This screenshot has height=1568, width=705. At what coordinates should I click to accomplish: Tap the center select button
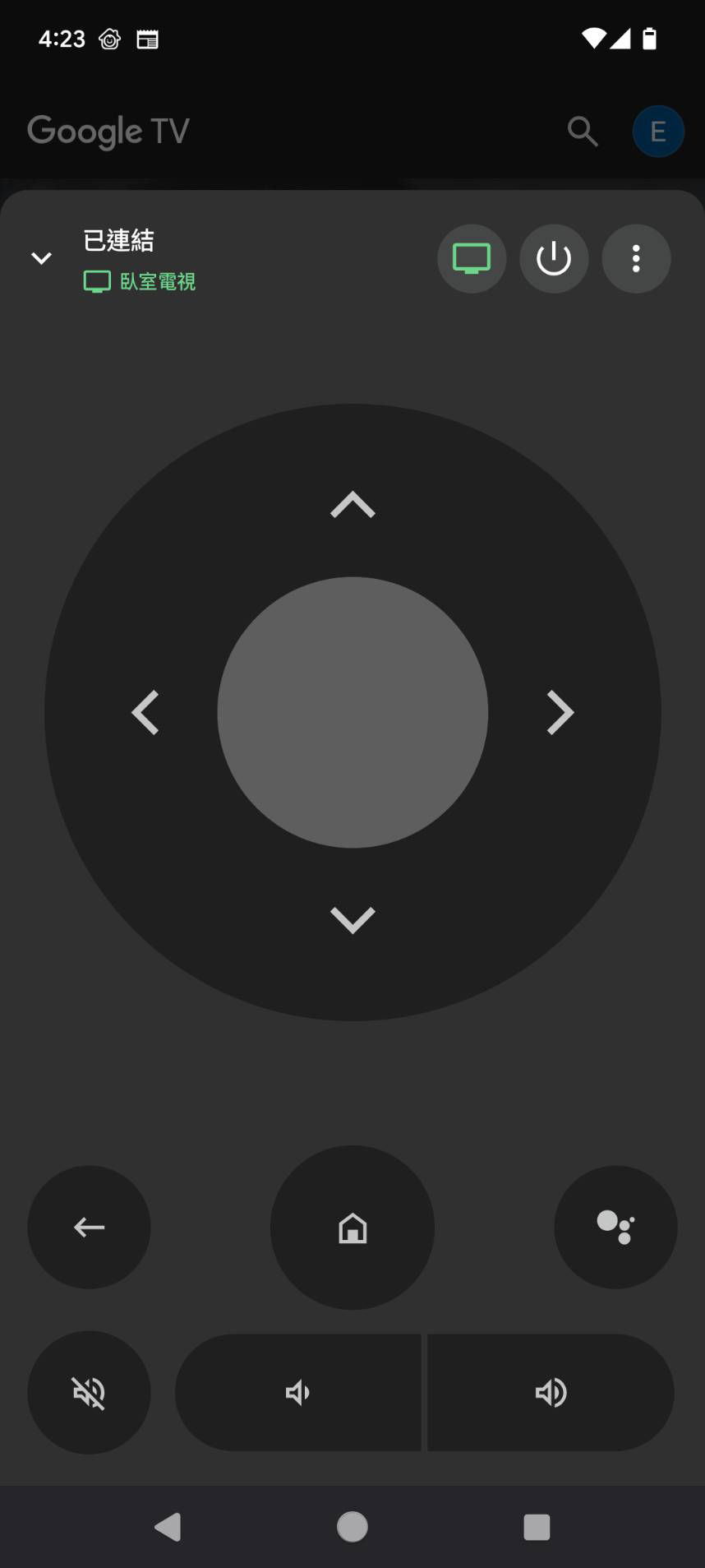(x=352, y=712)
